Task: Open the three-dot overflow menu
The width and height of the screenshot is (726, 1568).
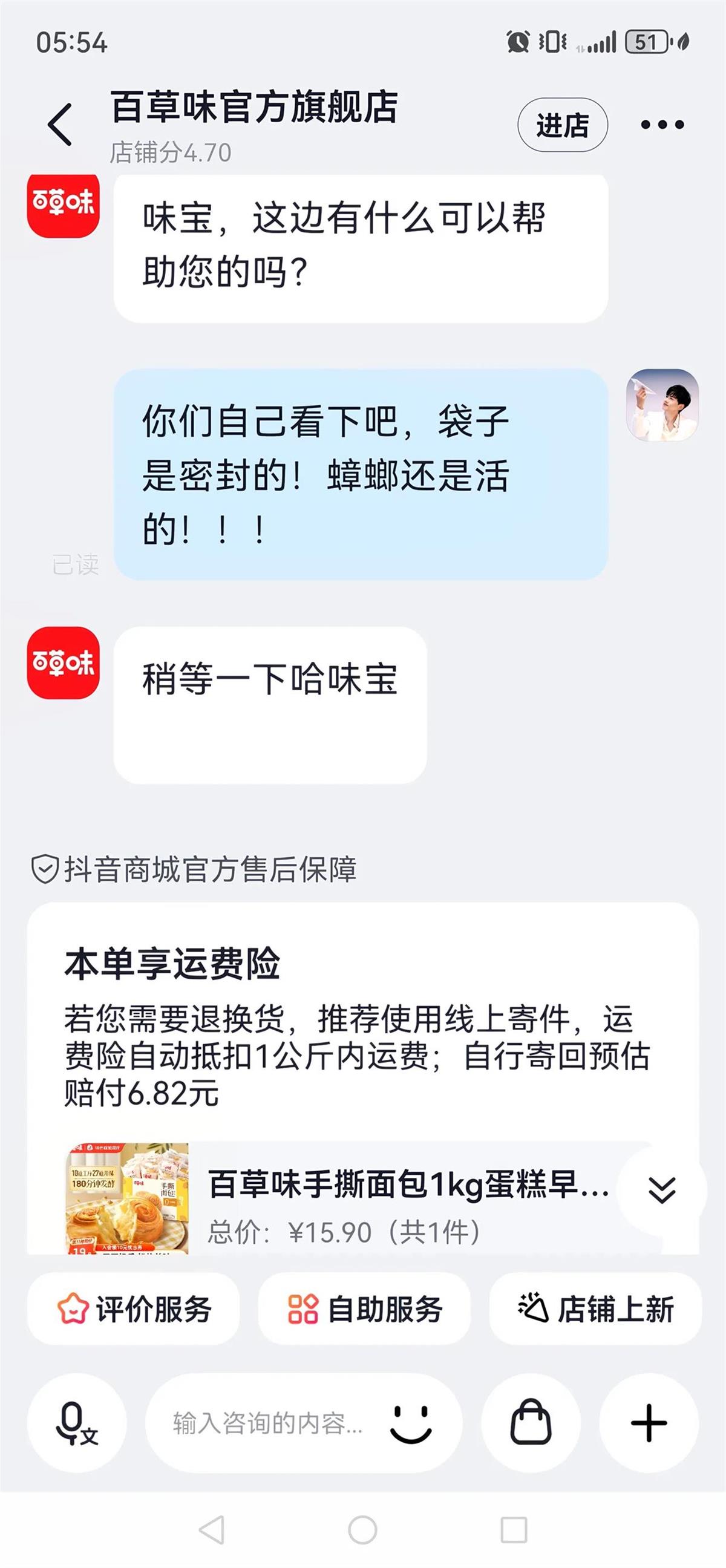Action: [662, 125]
